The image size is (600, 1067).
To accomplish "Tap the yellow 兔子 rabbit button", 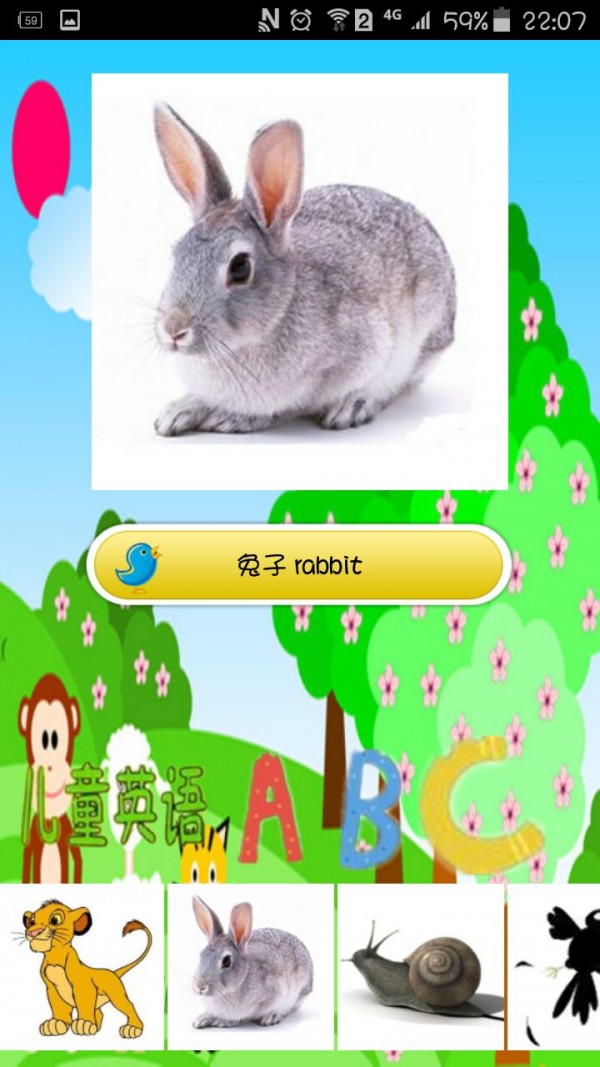I will (300, 565).
